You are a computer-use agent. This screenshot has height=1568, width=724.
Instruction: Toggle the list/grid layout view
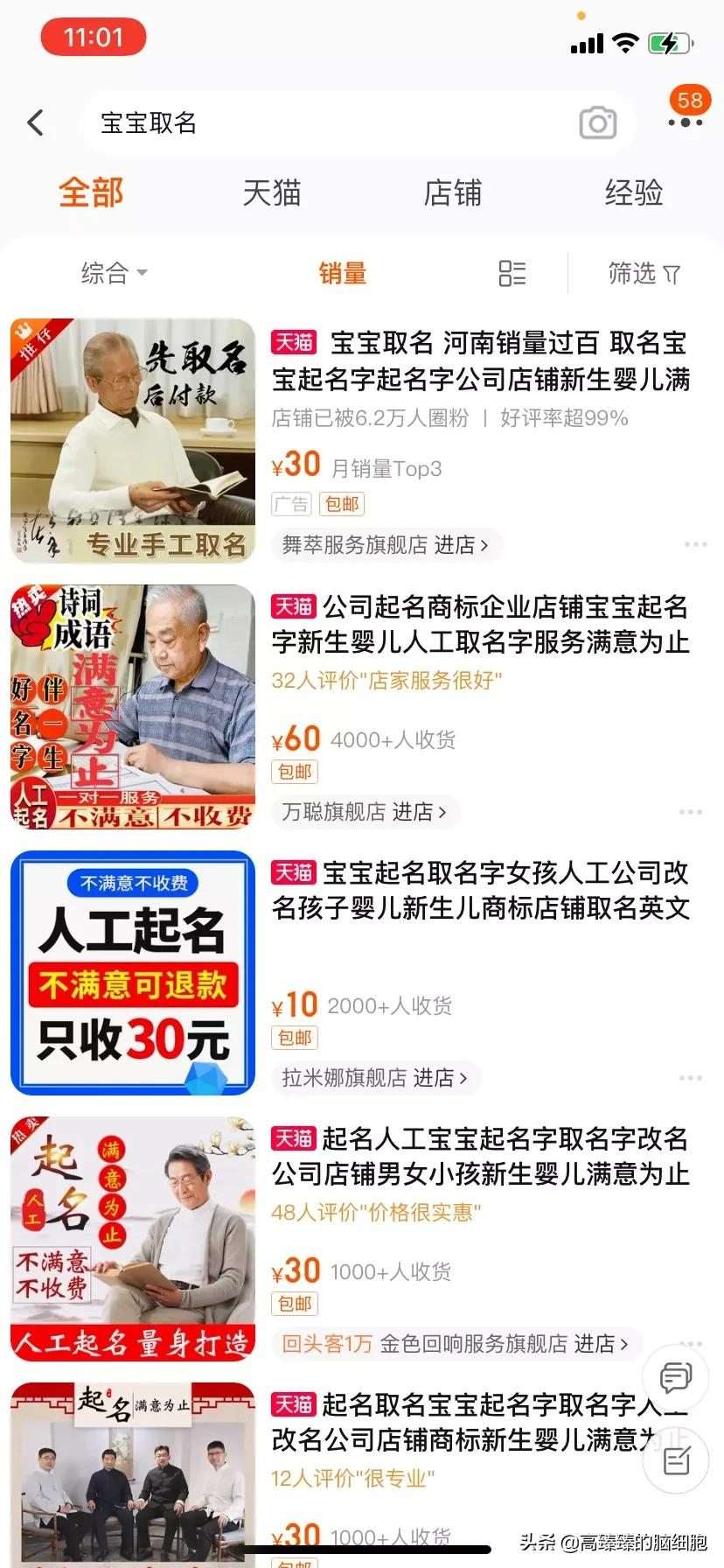(x=512, y=274)
